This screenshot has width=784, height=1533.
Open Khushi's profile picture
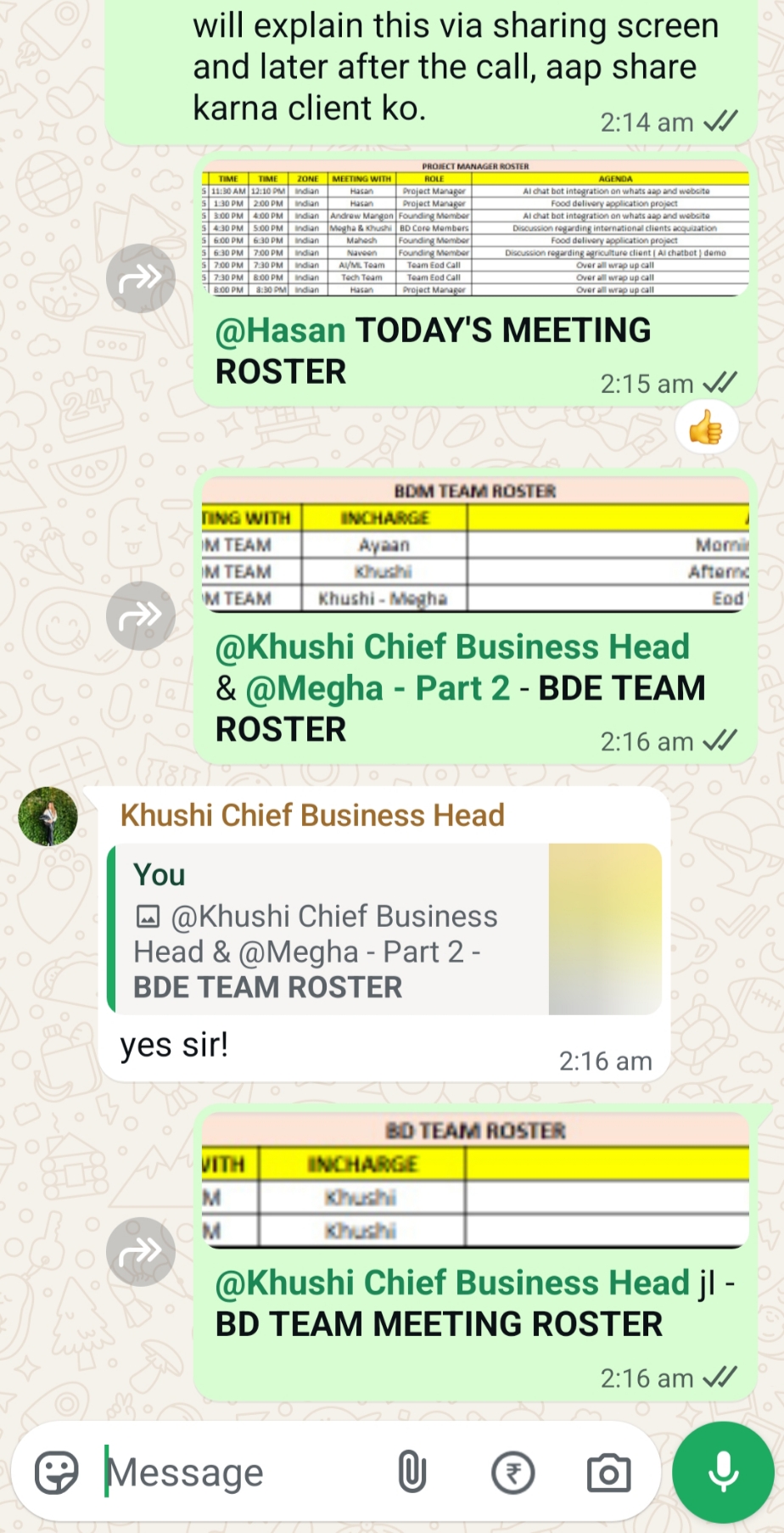(48, 816)
